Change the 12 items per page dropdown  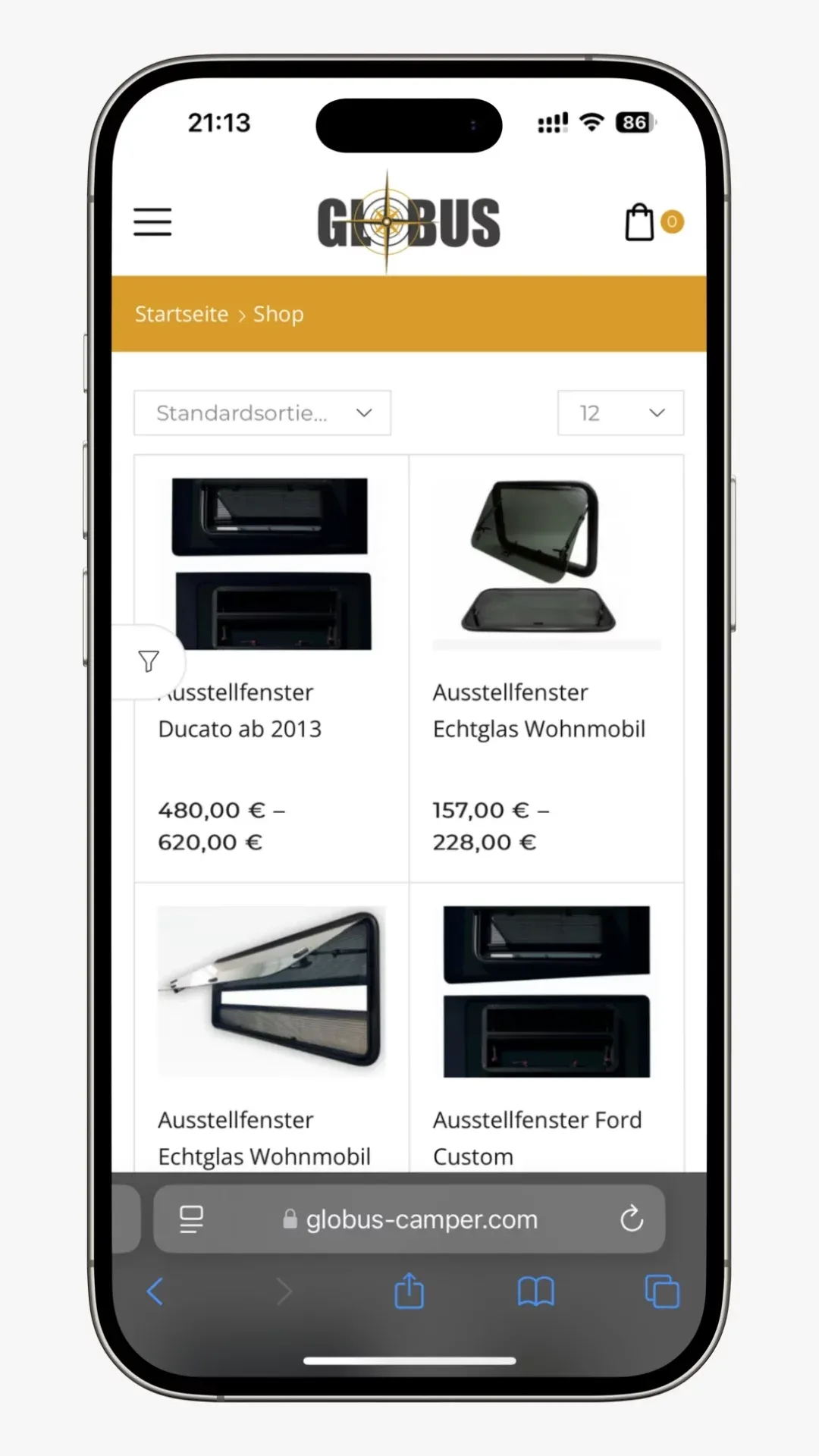click(x=620, y=413)
